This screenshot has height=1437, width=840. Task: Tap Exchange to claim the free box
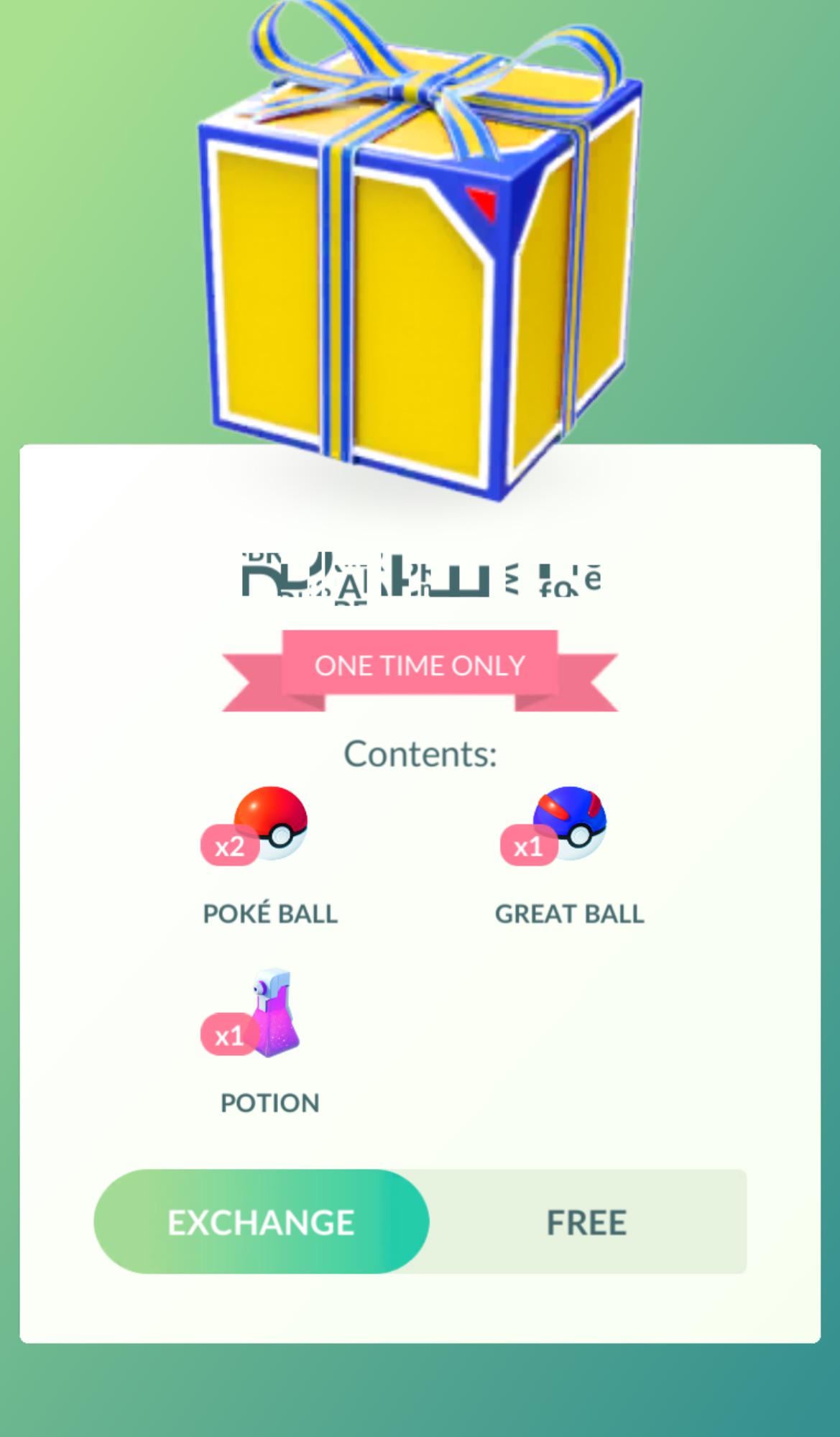261,1222
